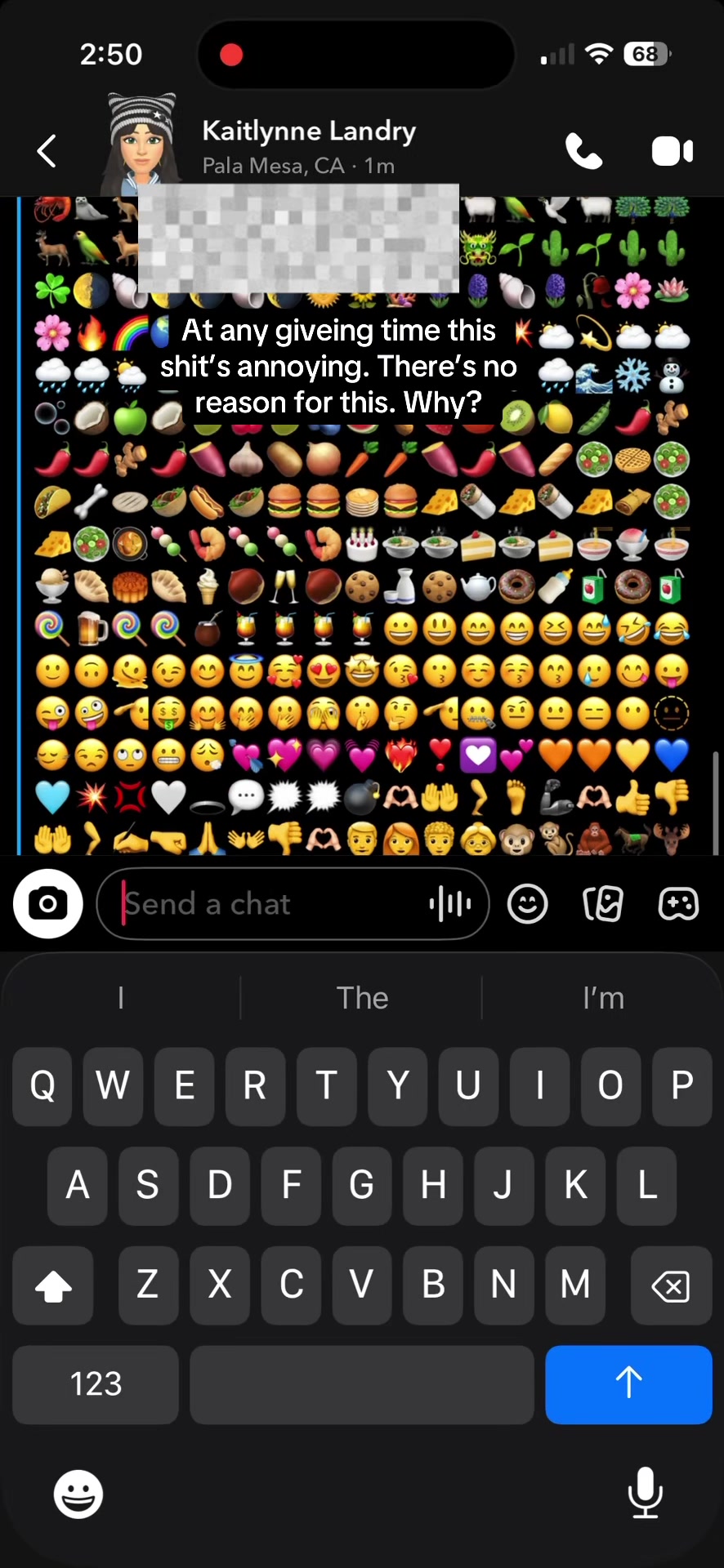This screenshot has width=724, height=1568.
Task: Tap the backspace key
Action: coord(671,1285)
